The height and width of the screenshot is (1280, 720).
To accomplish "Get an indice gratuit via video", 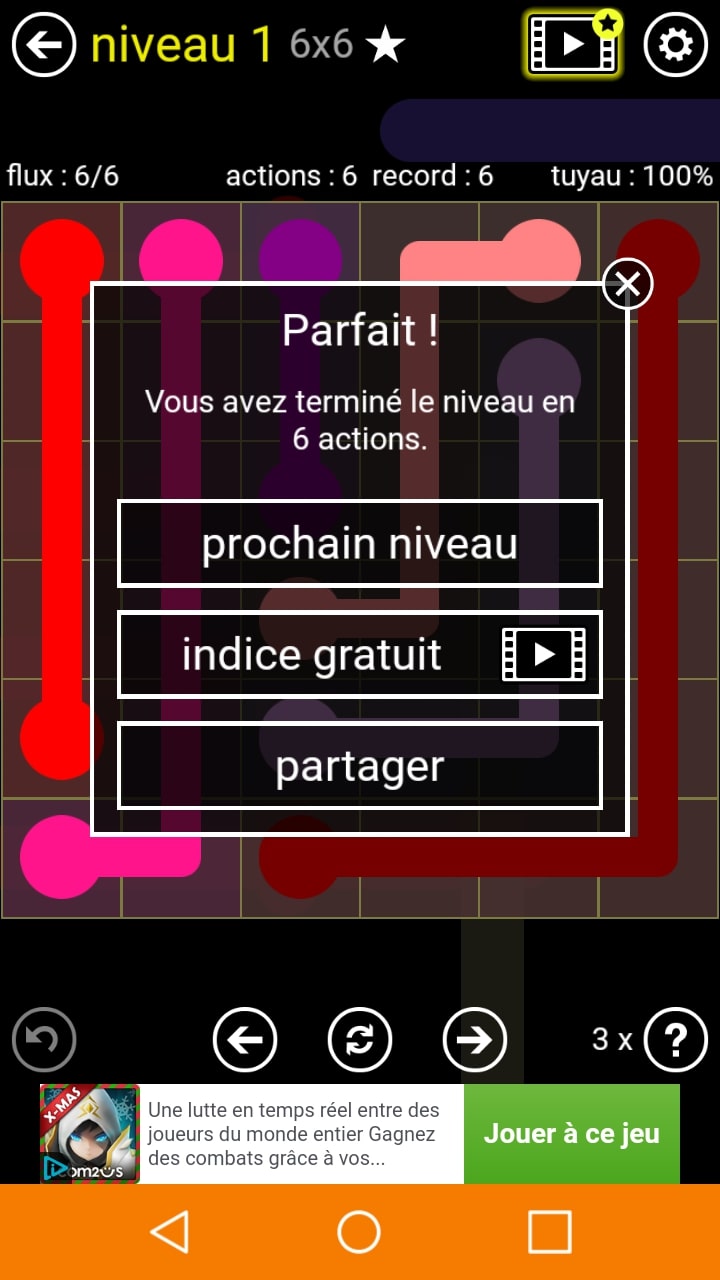I will click(x=360, y=655).
